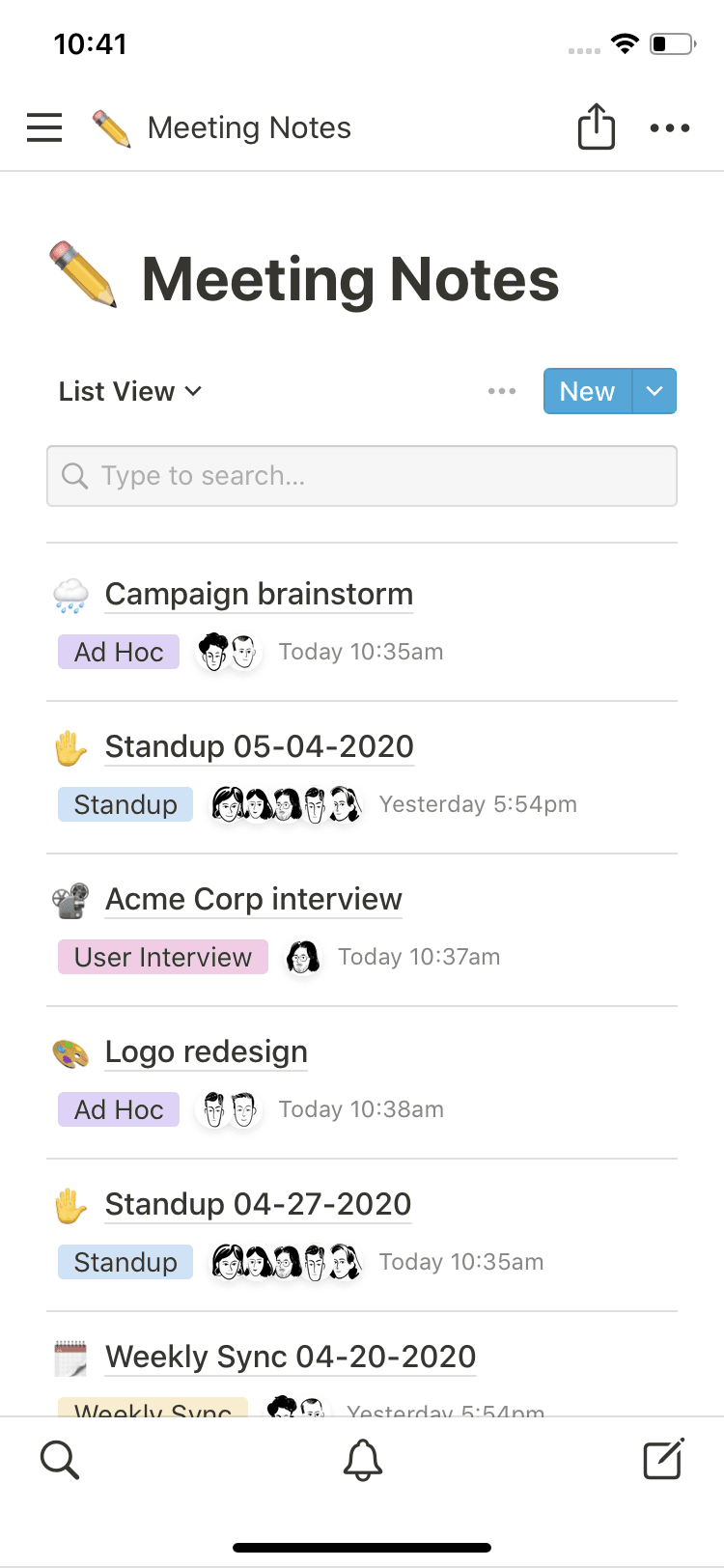Open search from the bottom toolbar

pyautogui.click(x=60, y=1460)
